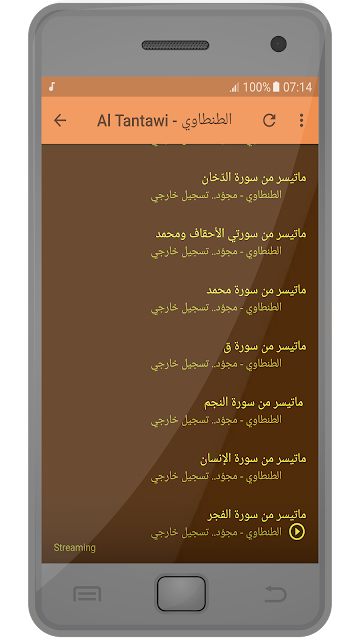Open the three-dot overflow menu
Viewport: 360px width, 640px height.
(301, 120)
